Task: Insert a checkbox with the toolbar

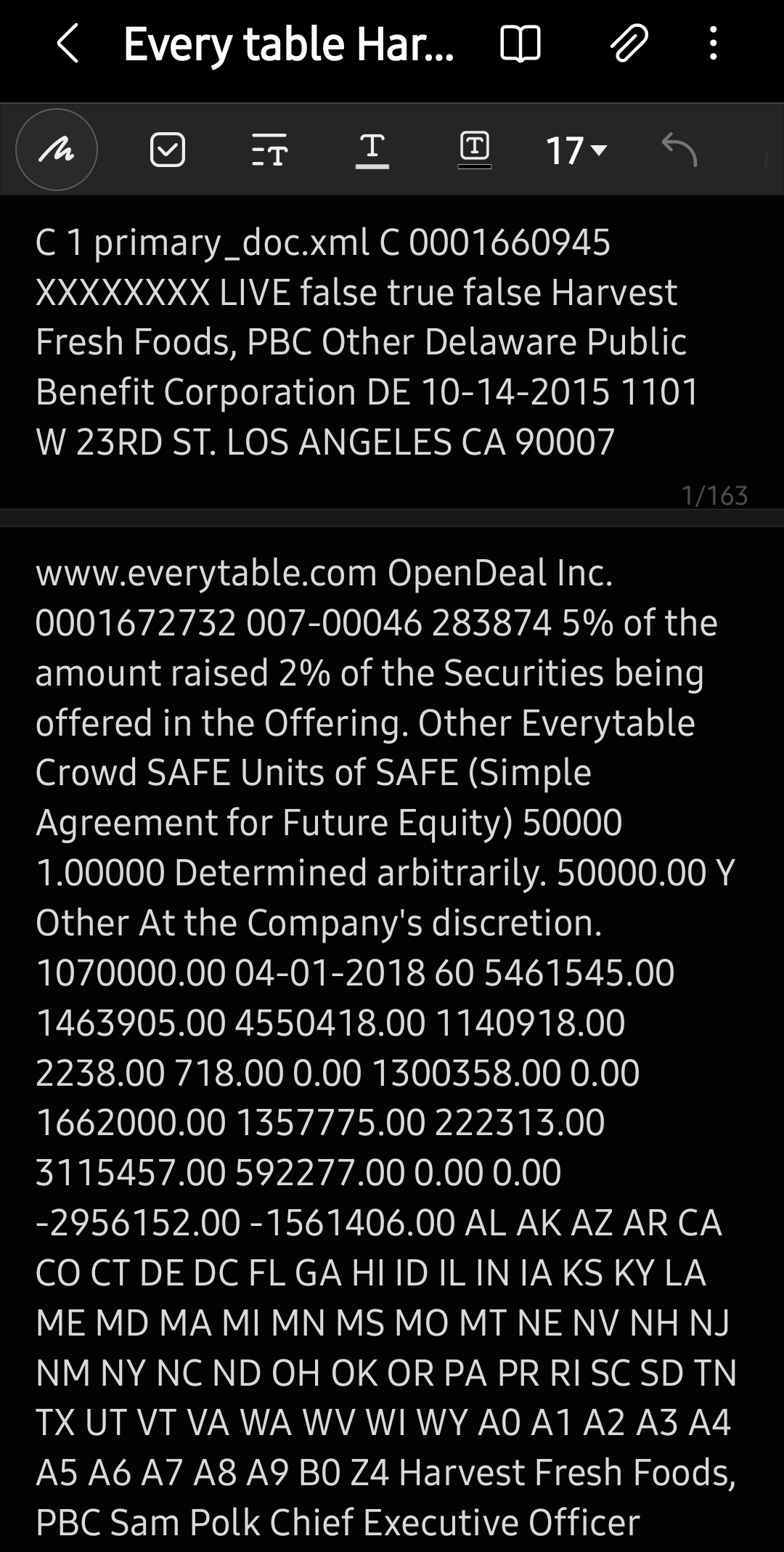Action: (168, 150)
